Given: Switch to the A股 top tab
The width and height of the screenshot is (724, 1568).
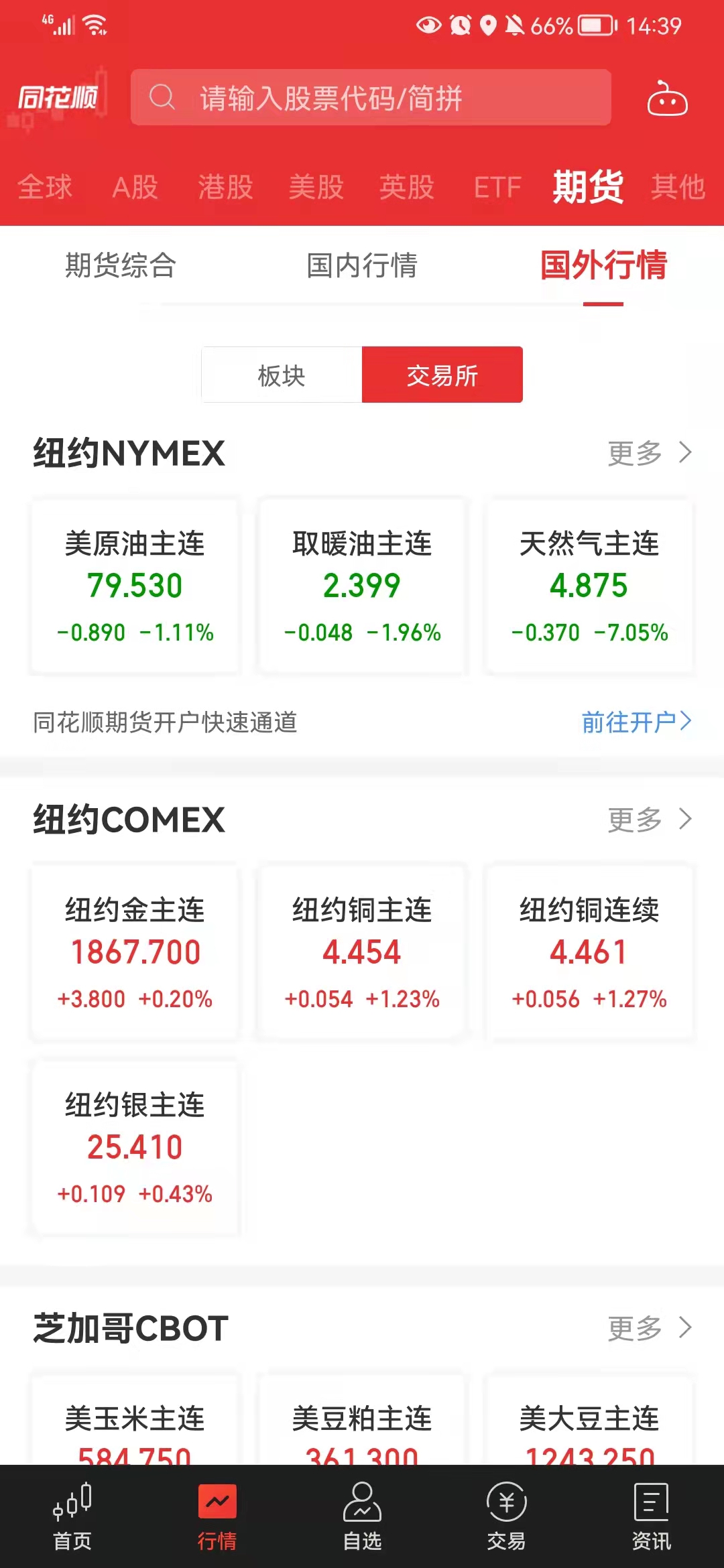Looking at the screenshot, I should [x=135, y=187].
